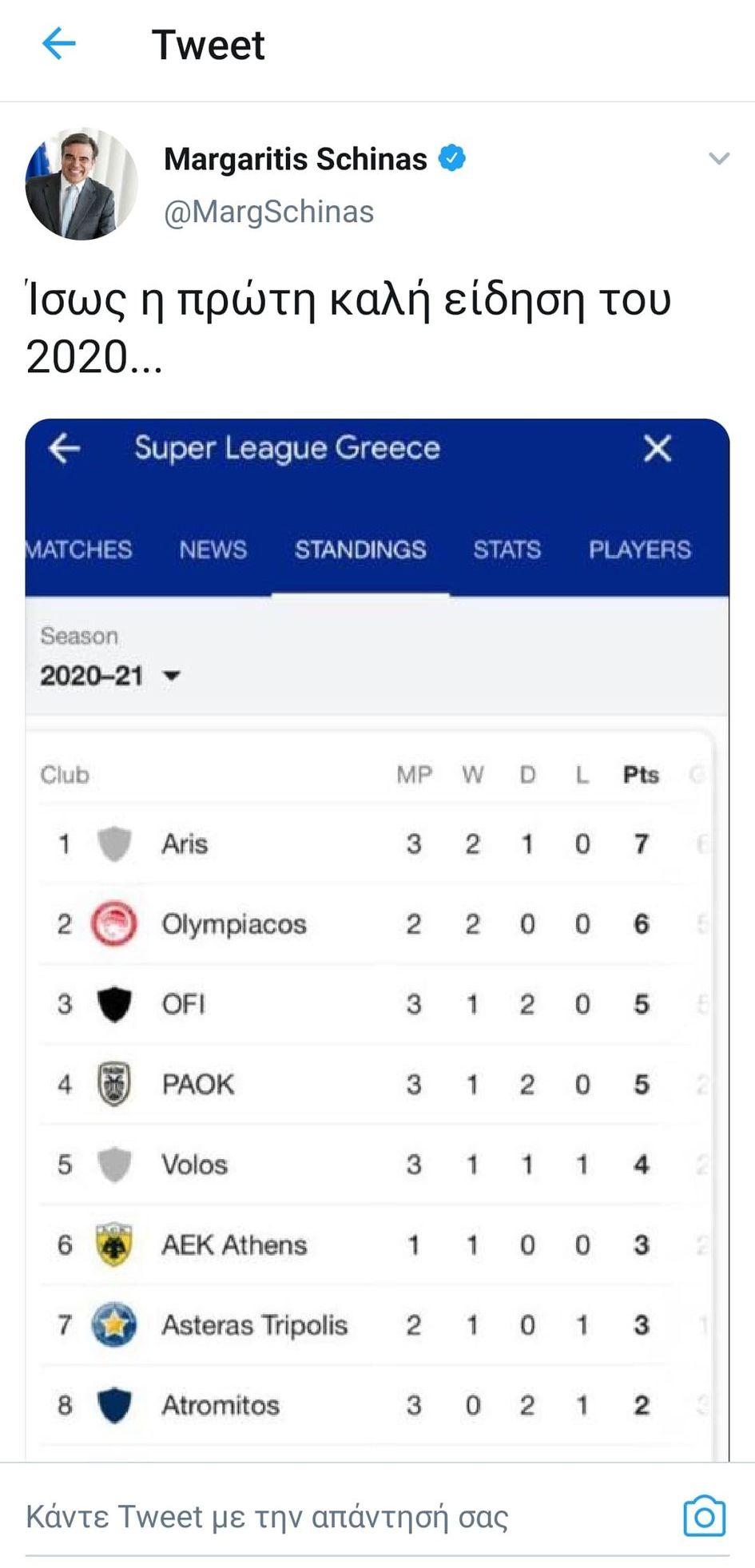Go back from the Tweet screen

(58, 43)
